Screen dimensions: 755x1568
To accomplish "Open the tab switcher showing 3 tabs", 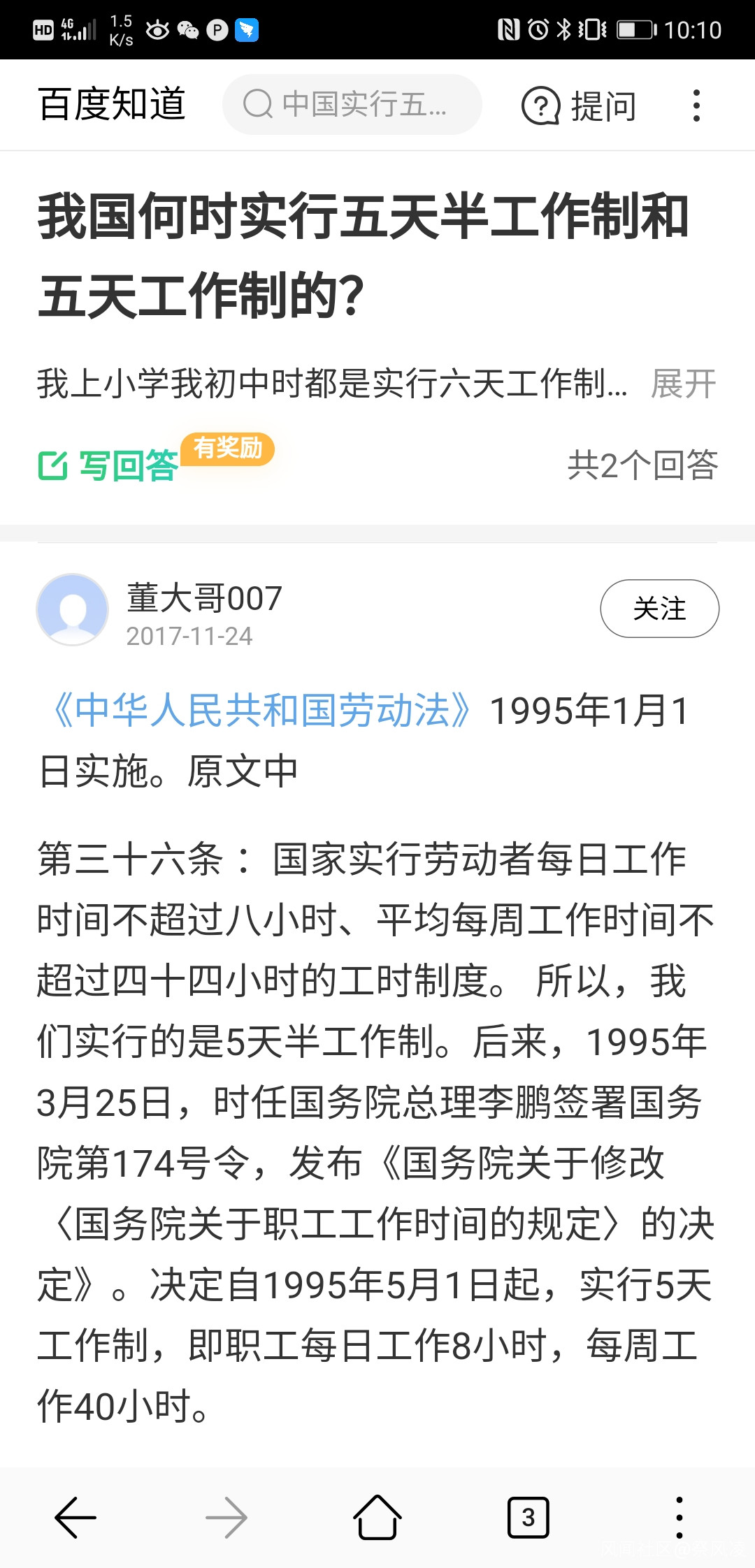I will click(x=528, y=1517).
